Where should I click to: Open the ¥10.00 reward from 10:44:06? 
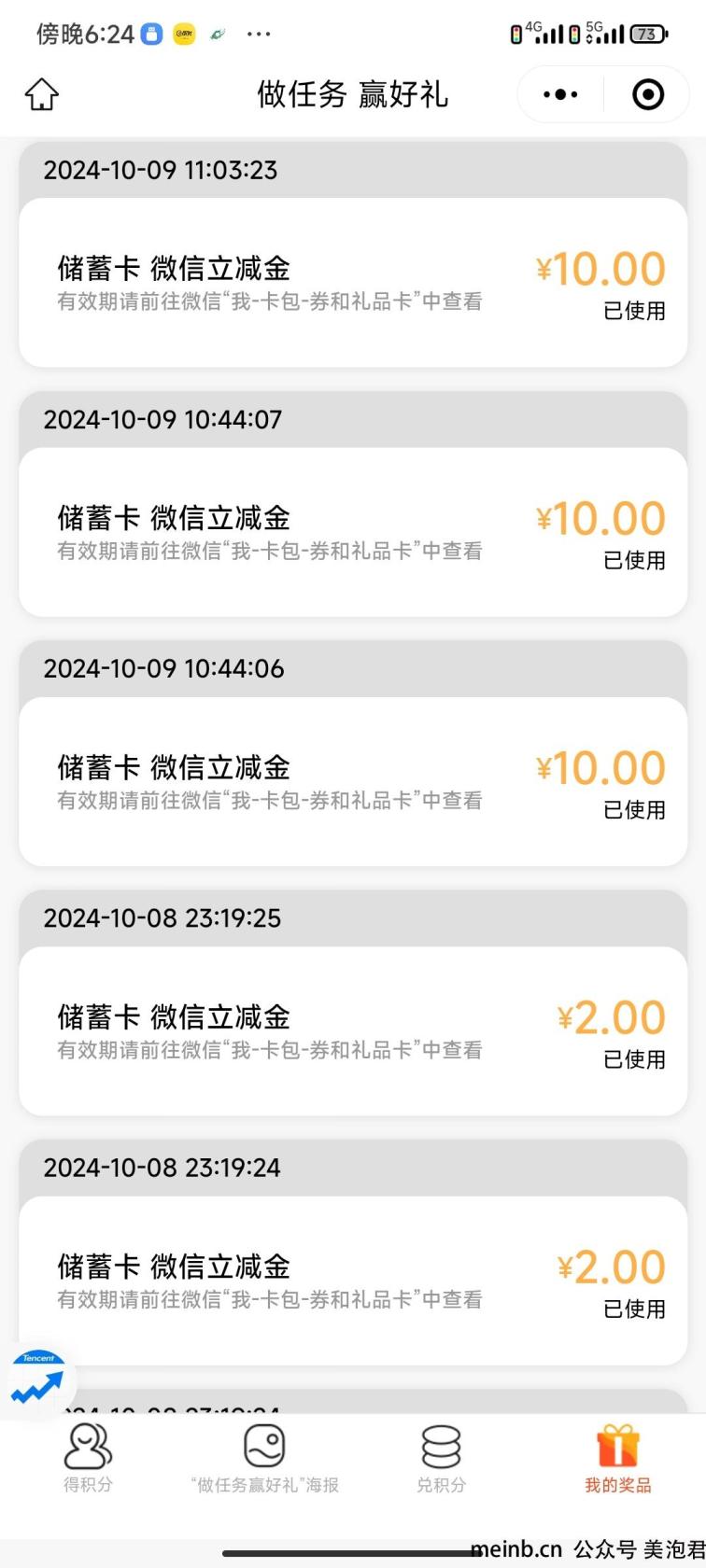353,781
